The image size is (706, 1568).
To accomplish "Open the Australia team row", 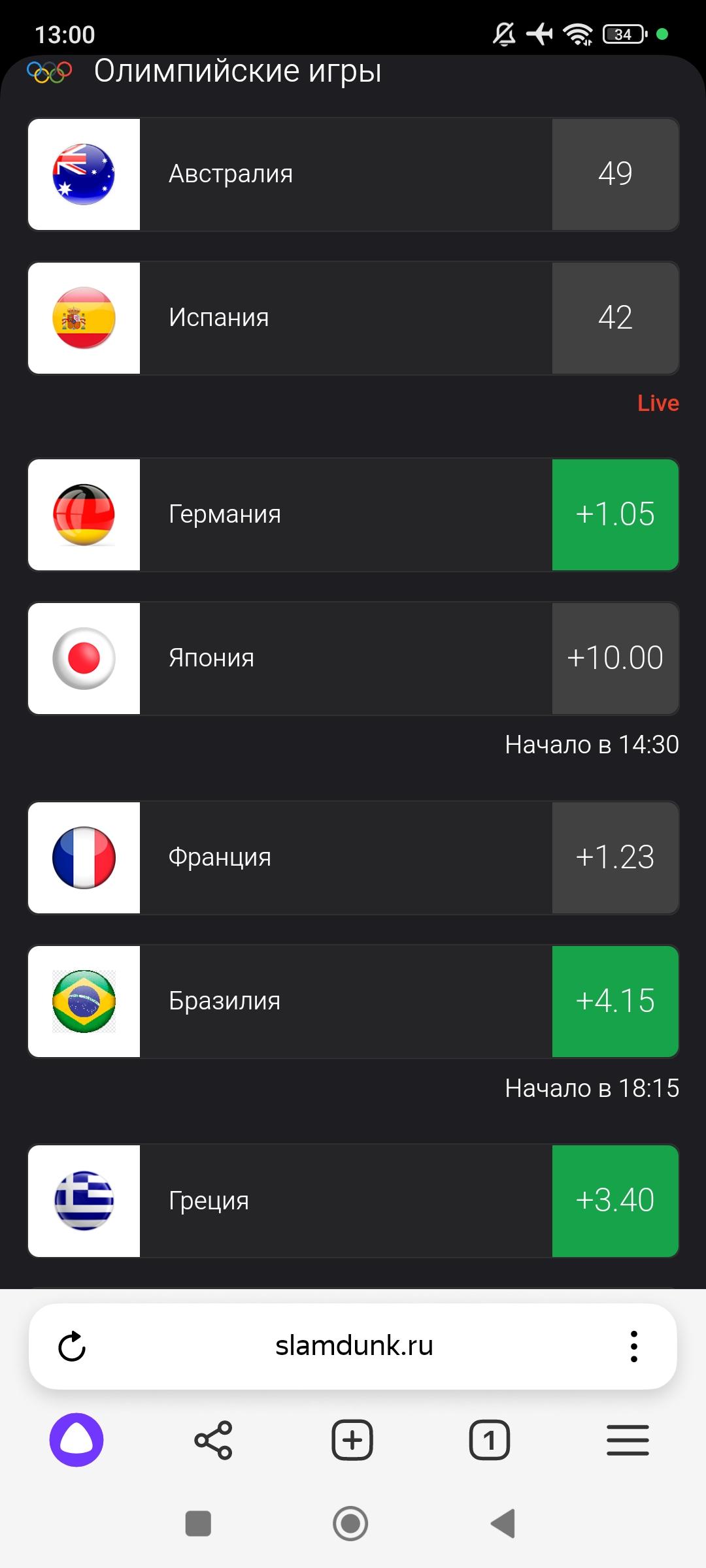I will 353,174.
